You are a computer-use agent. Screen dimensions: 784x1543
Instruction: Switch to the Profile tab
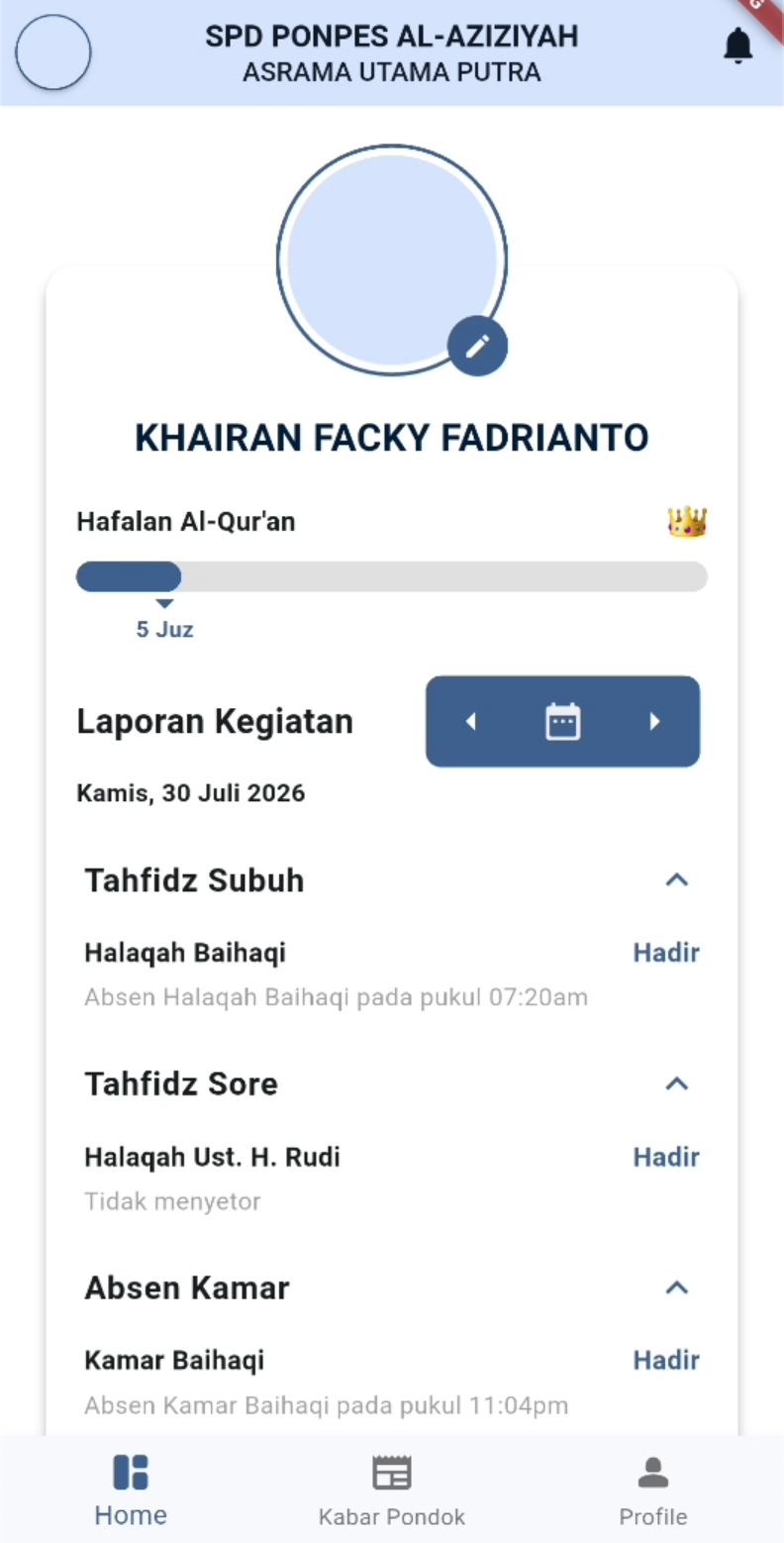pos(652,1491)
